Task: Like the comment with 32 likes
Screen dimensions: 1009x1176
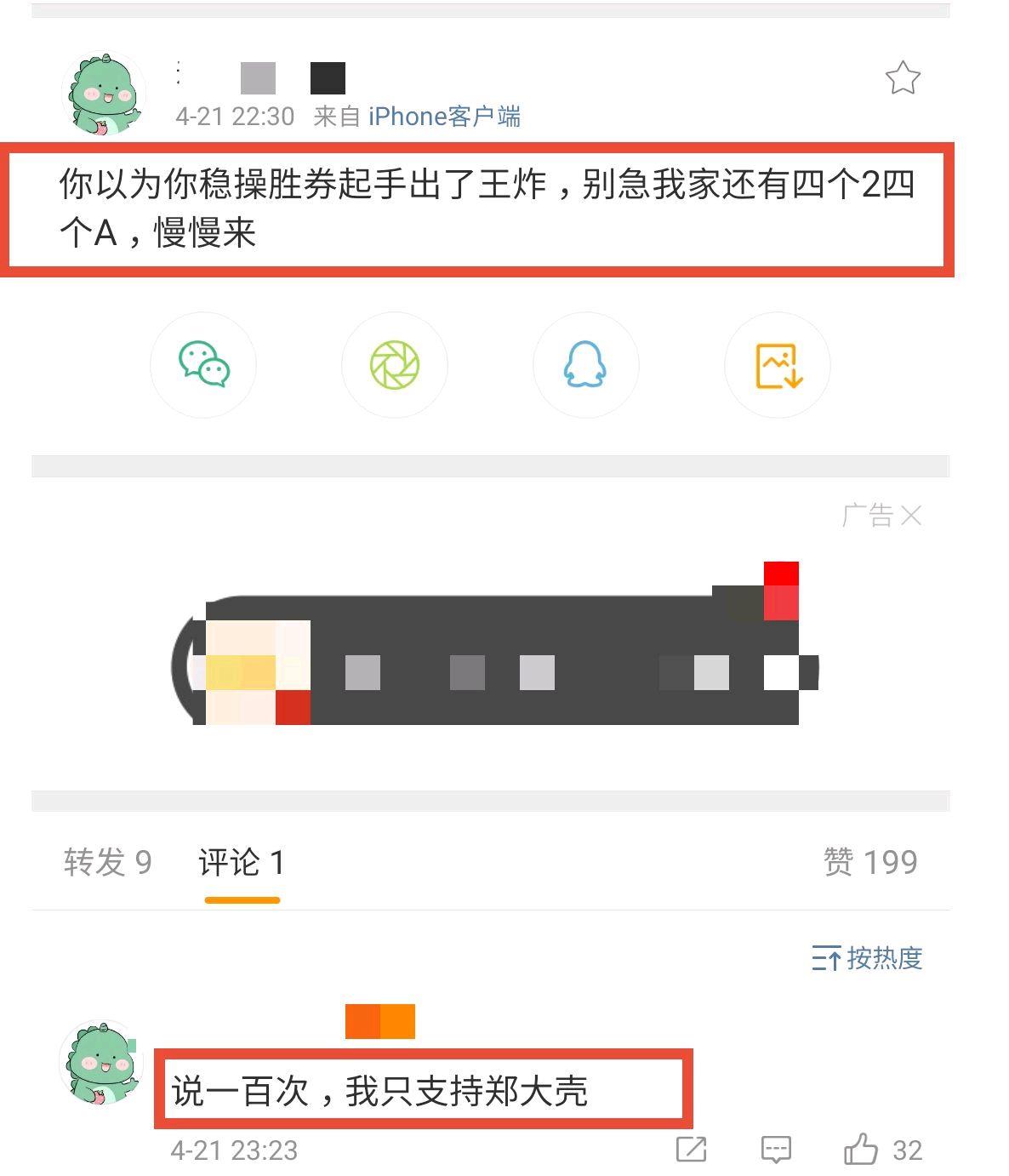Action: pos(861,1150)
